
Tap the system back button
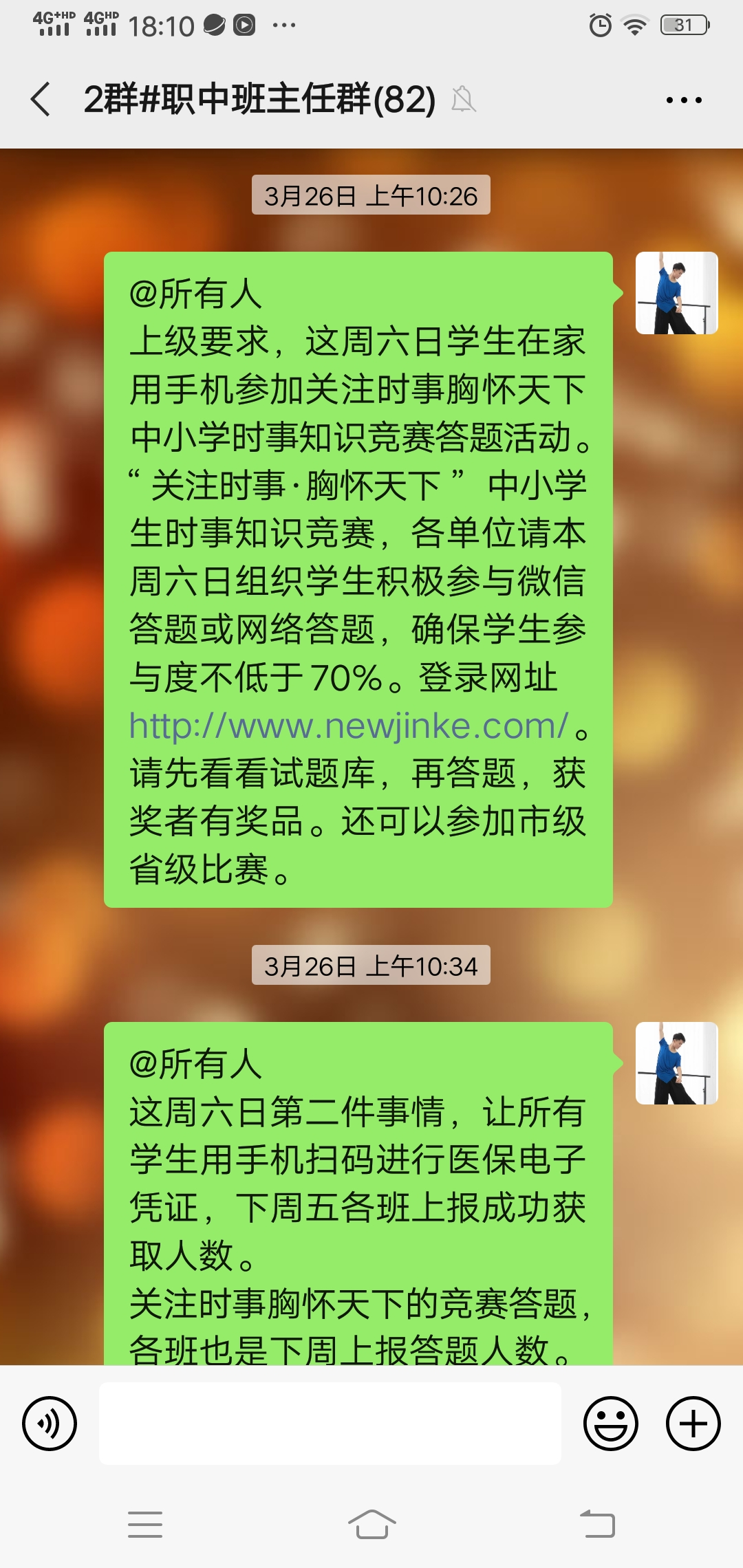click(x=597, y=1524)
